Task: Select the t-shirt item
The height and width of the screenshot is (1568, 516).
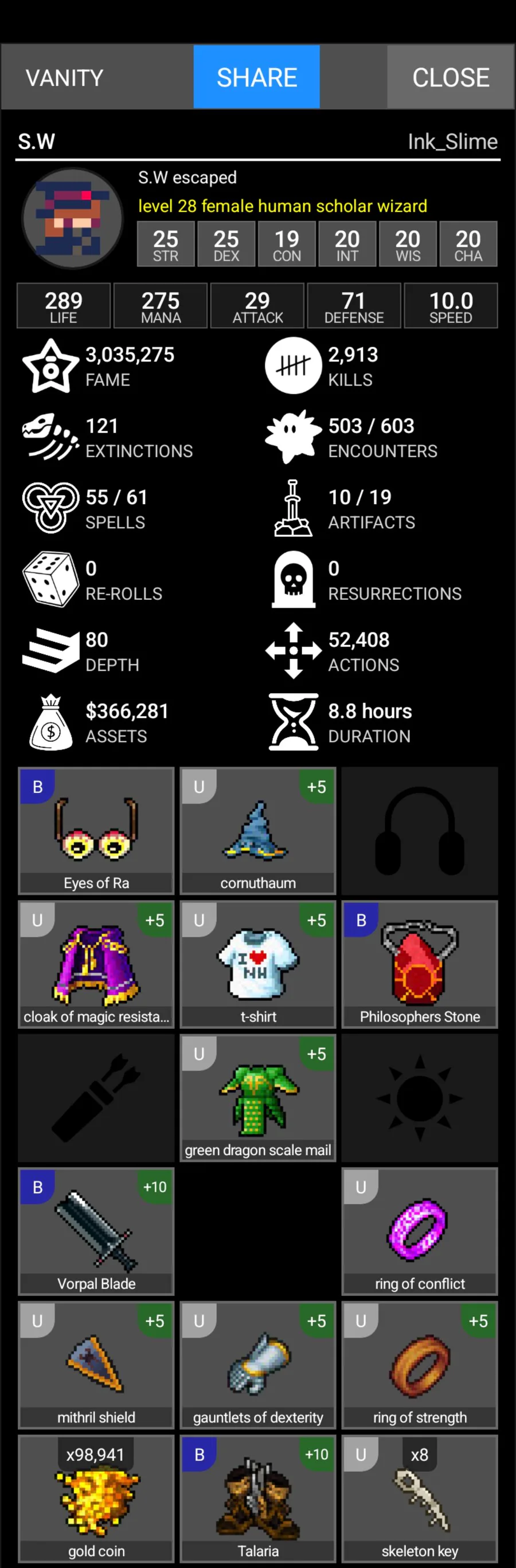Action: [x=257, y=964]
